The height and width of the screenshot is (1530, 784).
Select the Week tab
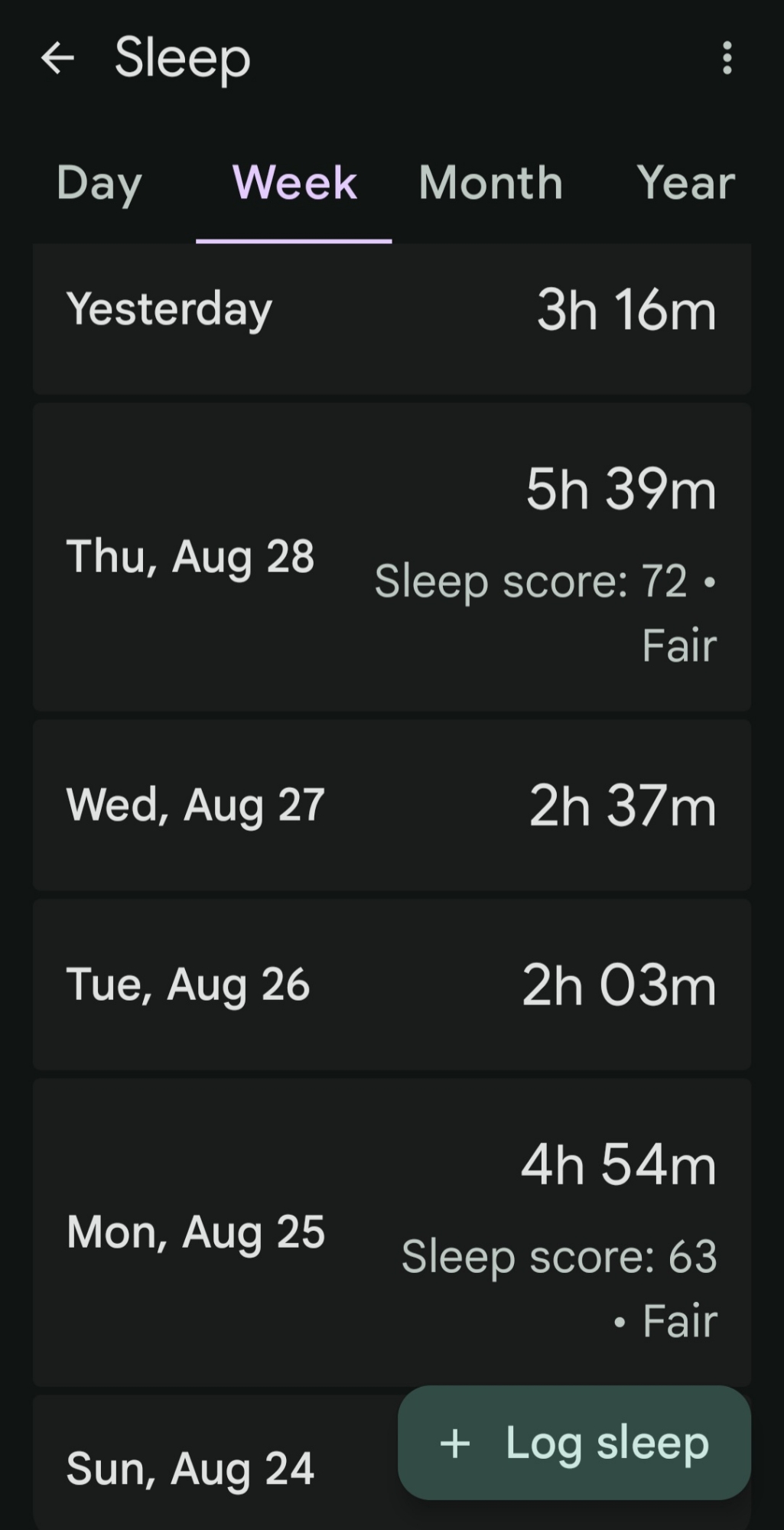coord(294,184)
